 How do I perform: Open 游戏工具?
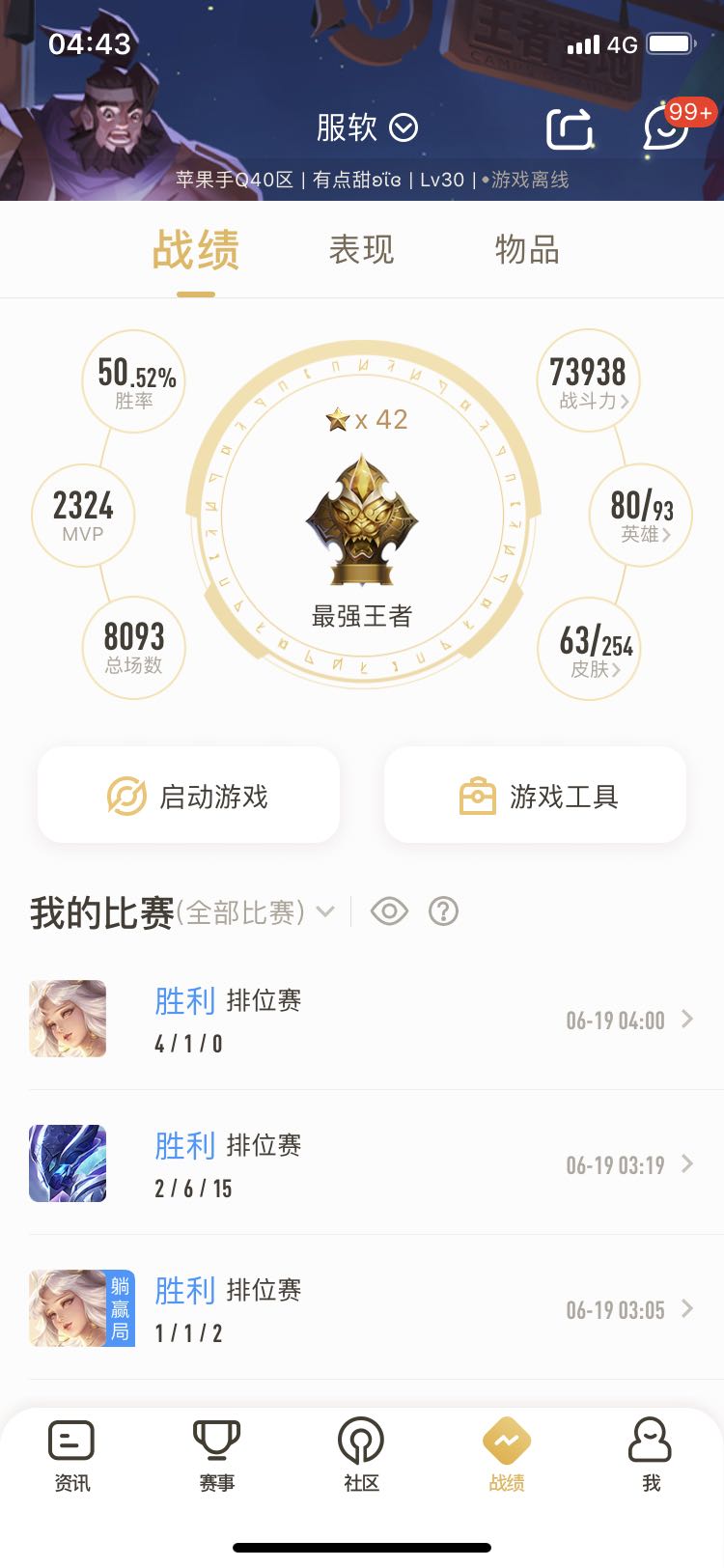tap(536, 796)
